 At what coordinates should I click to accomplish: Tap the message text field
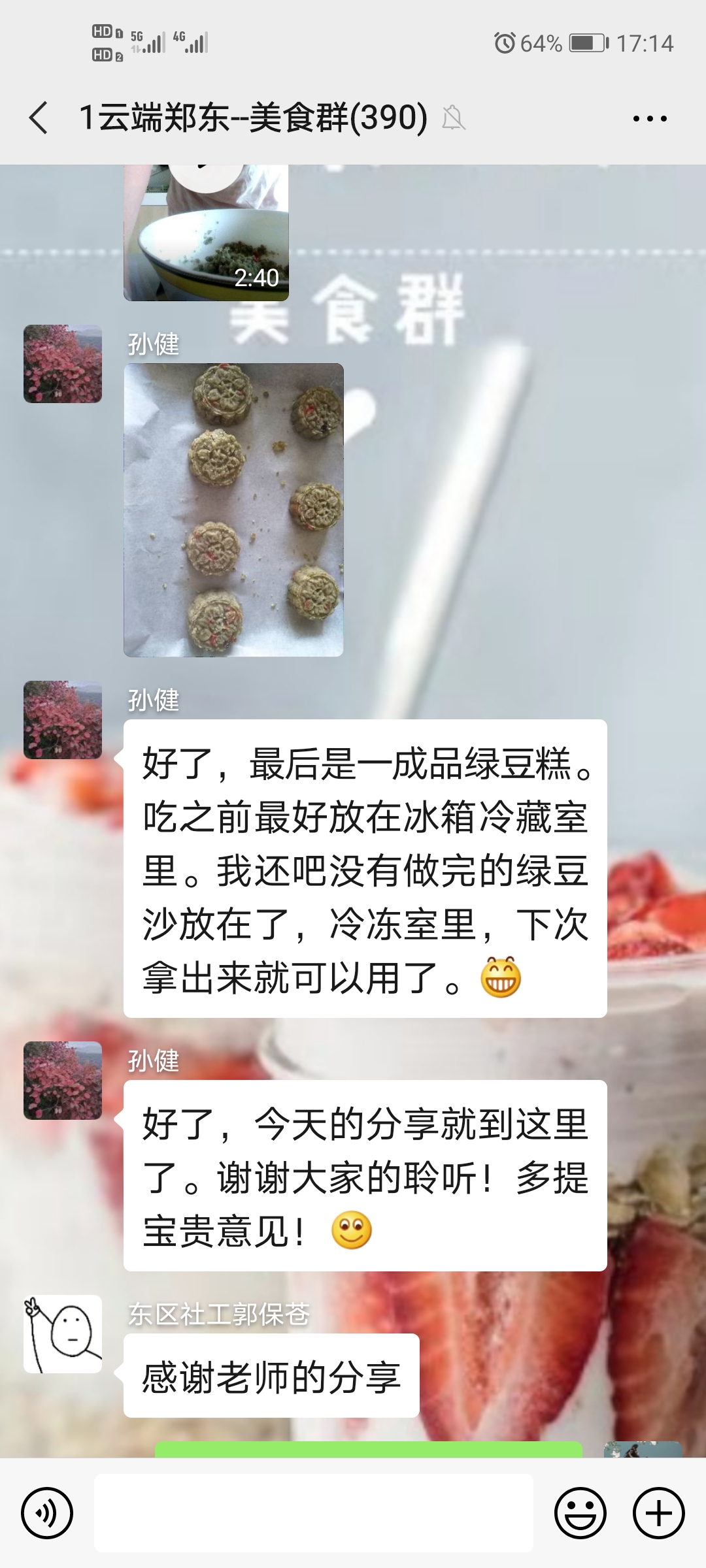[314, 1513]
